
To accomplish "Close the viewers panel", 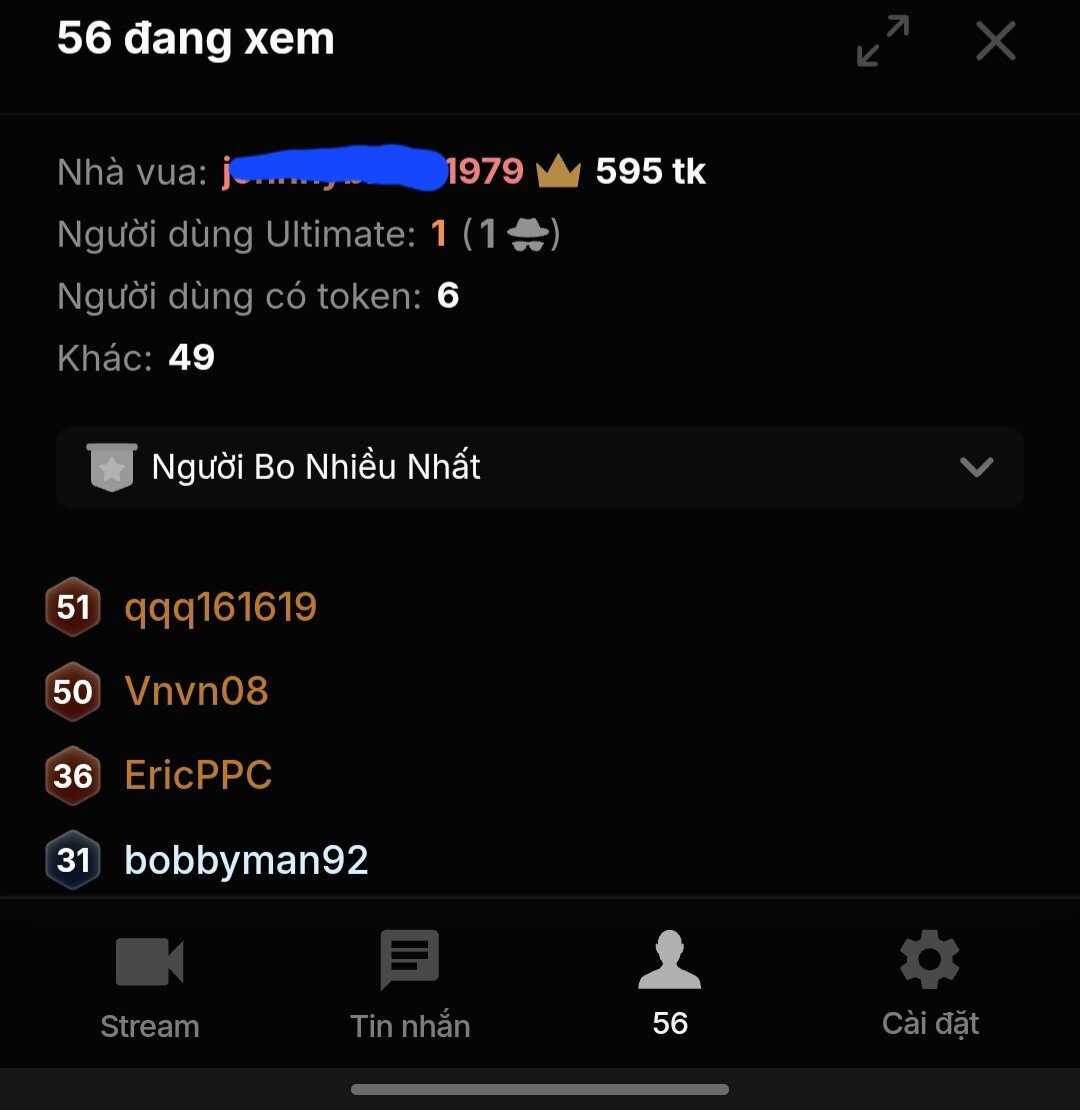I will pos(995,42).
